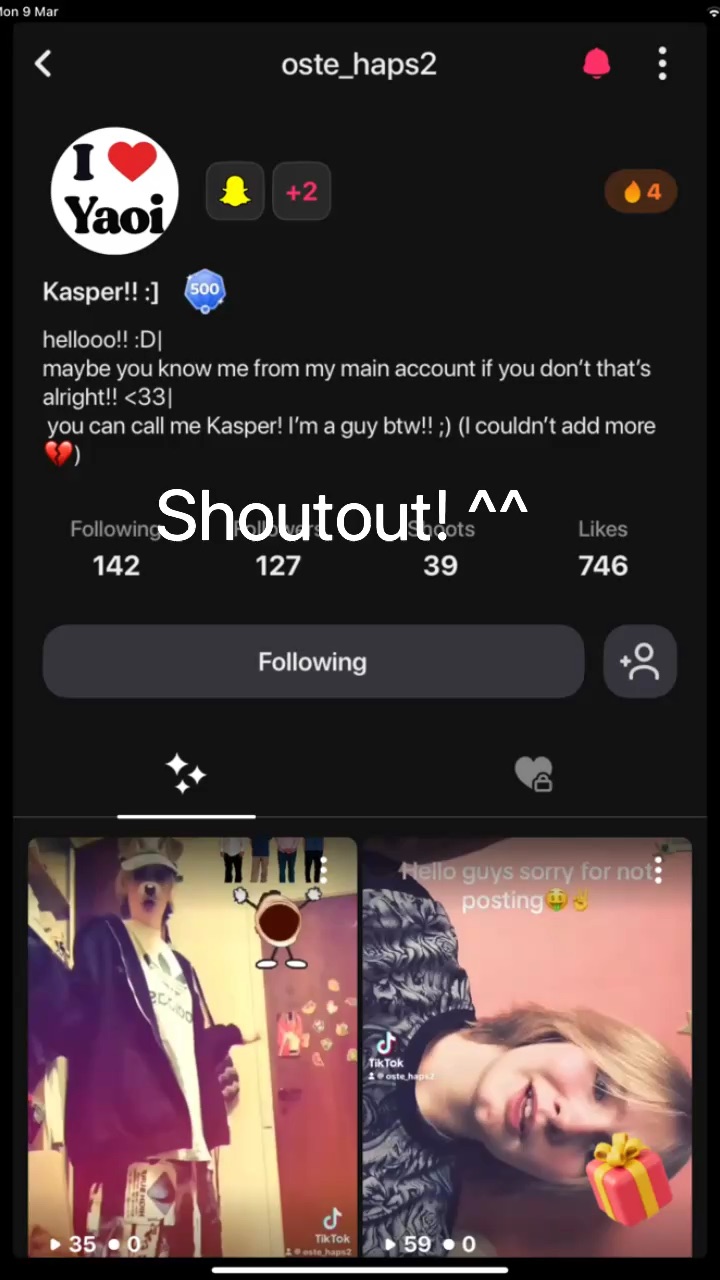Open the 500 level badge beside Kasper
The width and height of the screenshot is (720, 1280).
[205, 291]
